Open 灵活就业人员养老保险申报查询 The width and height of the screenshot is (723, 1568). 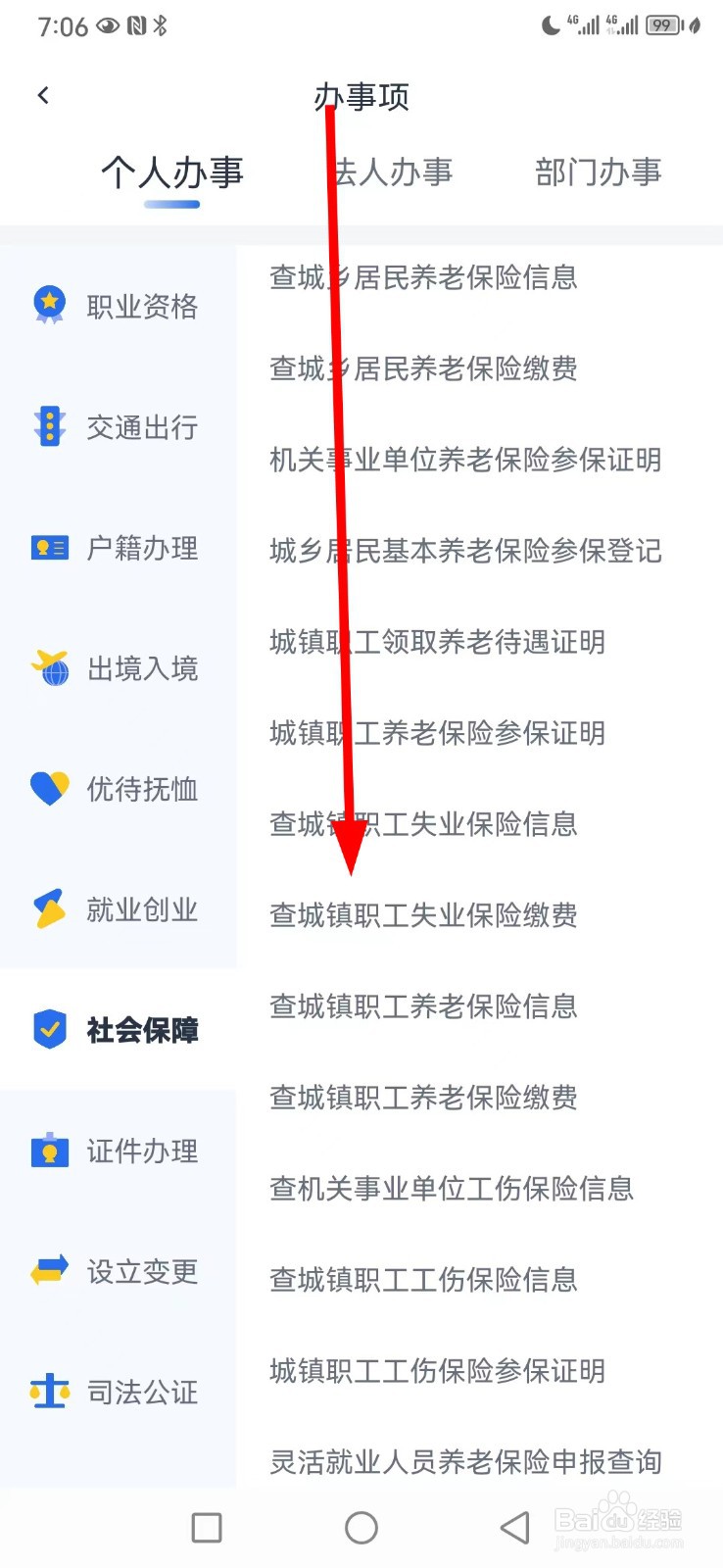coord(466,1461)
